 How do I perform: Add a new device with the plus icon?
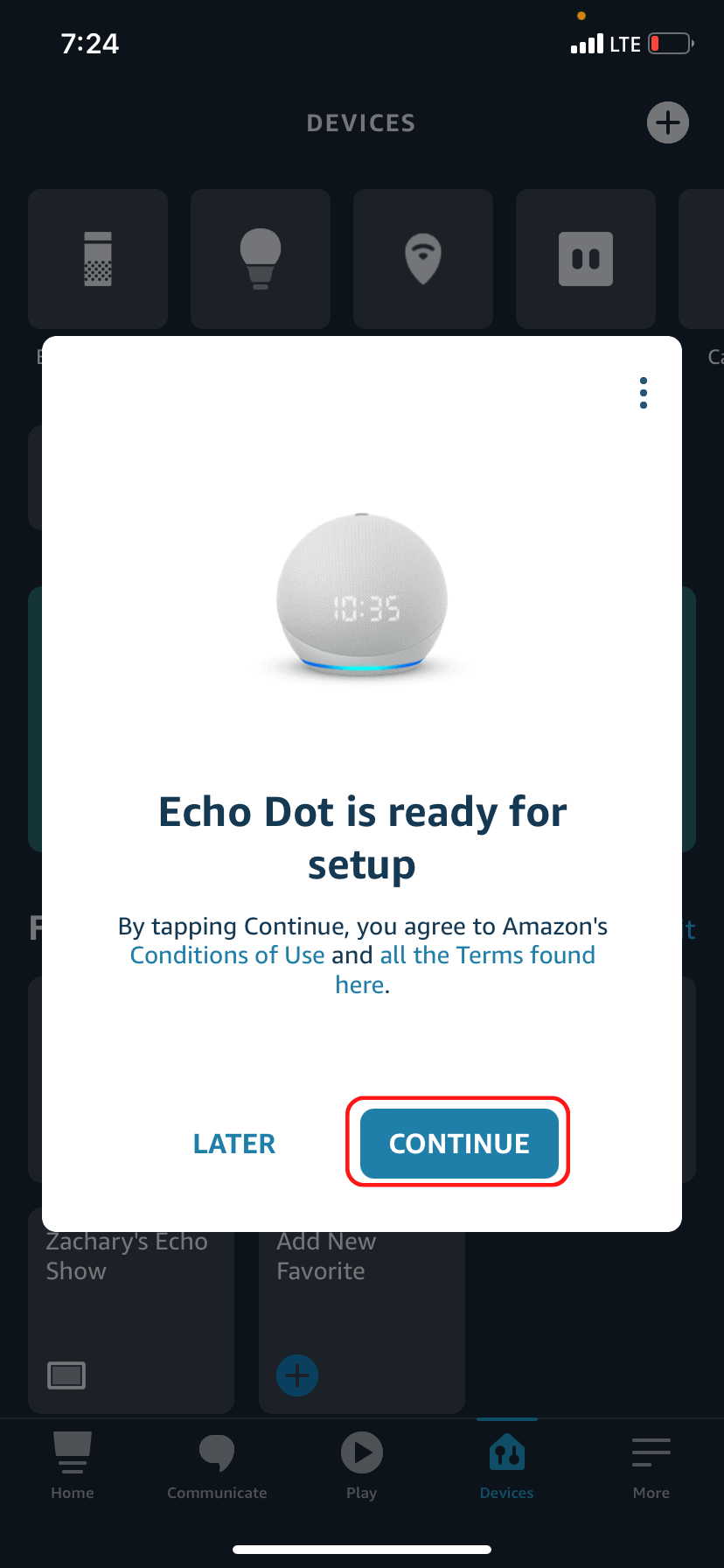tap(667, 122)
